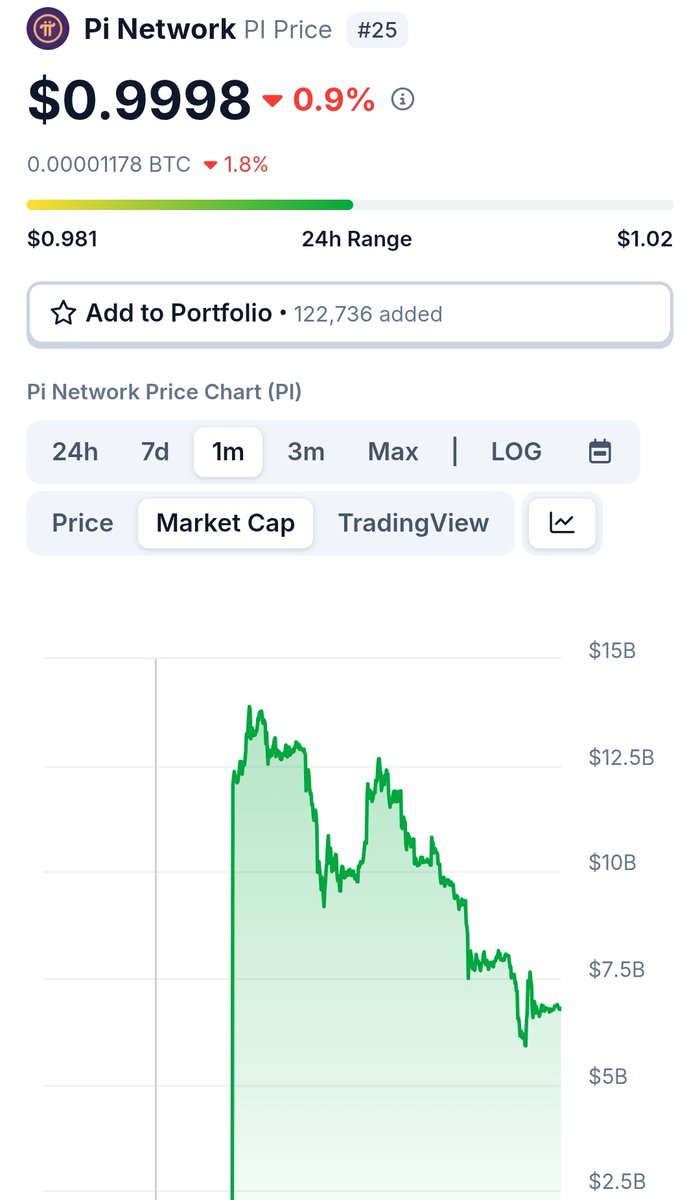Switch chart to the 3m range
700x1200 pixels.
point(306,452)
